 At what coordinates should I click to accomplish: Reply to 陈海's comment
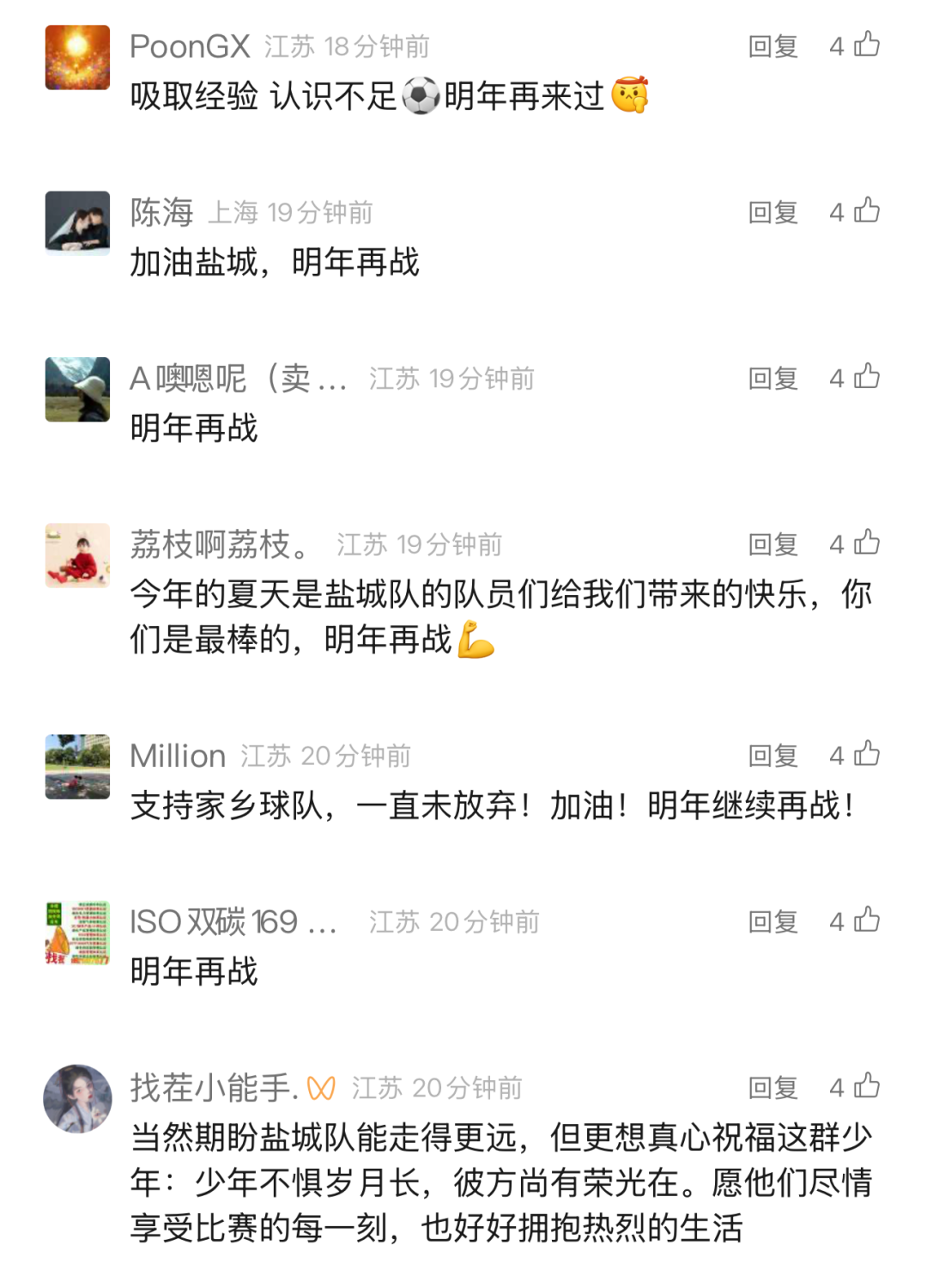point(772,212)
